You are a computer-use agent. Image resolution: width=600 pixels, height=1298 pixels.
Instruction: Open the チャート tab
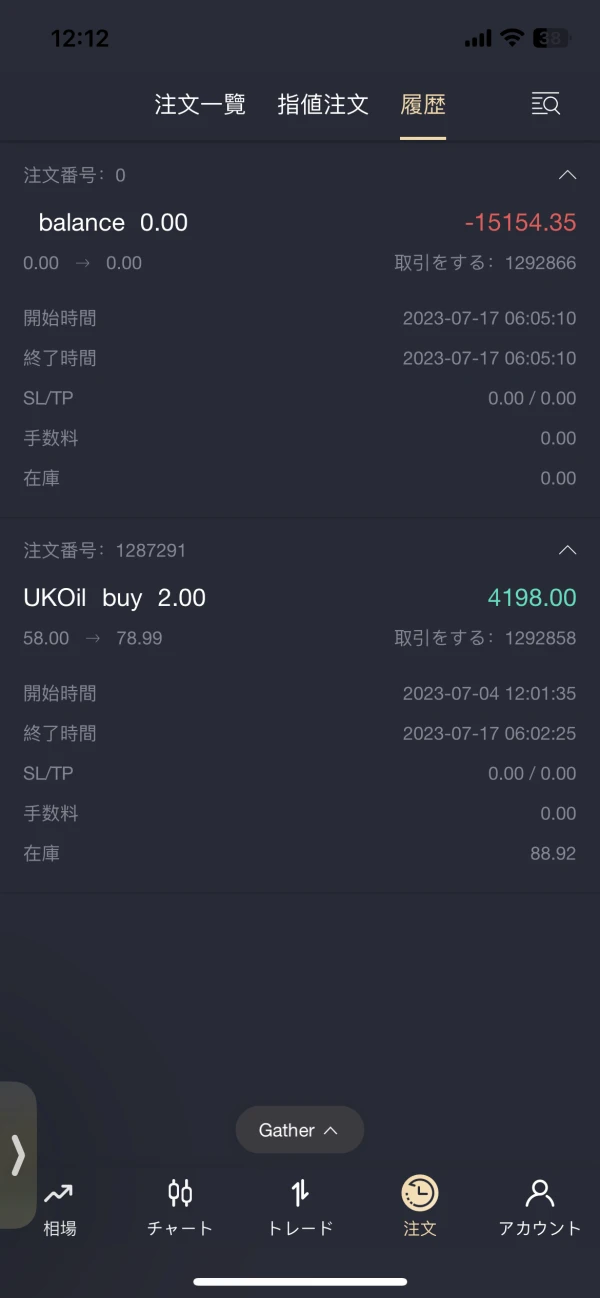tap(180, 1207)
